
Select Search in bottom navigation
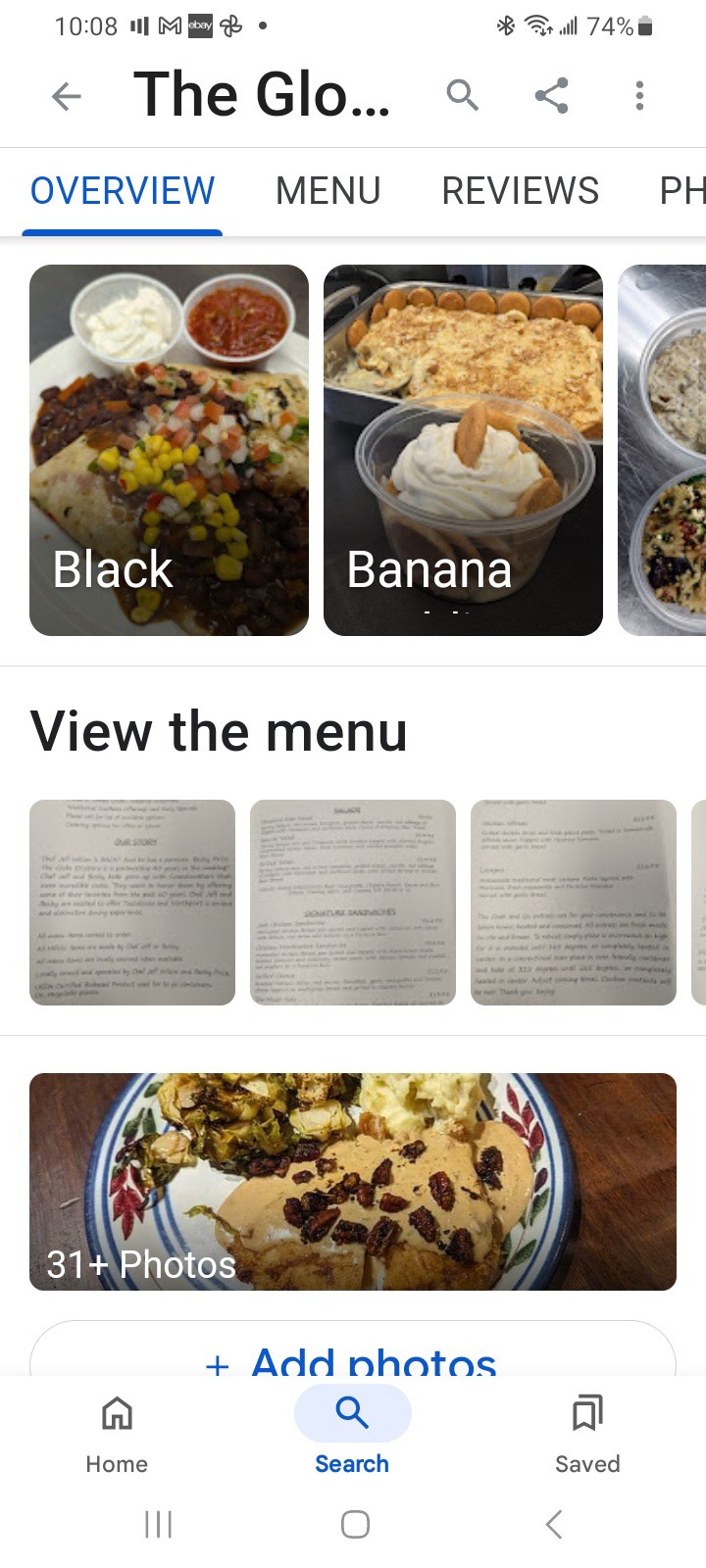click(x=352, y=1433)
